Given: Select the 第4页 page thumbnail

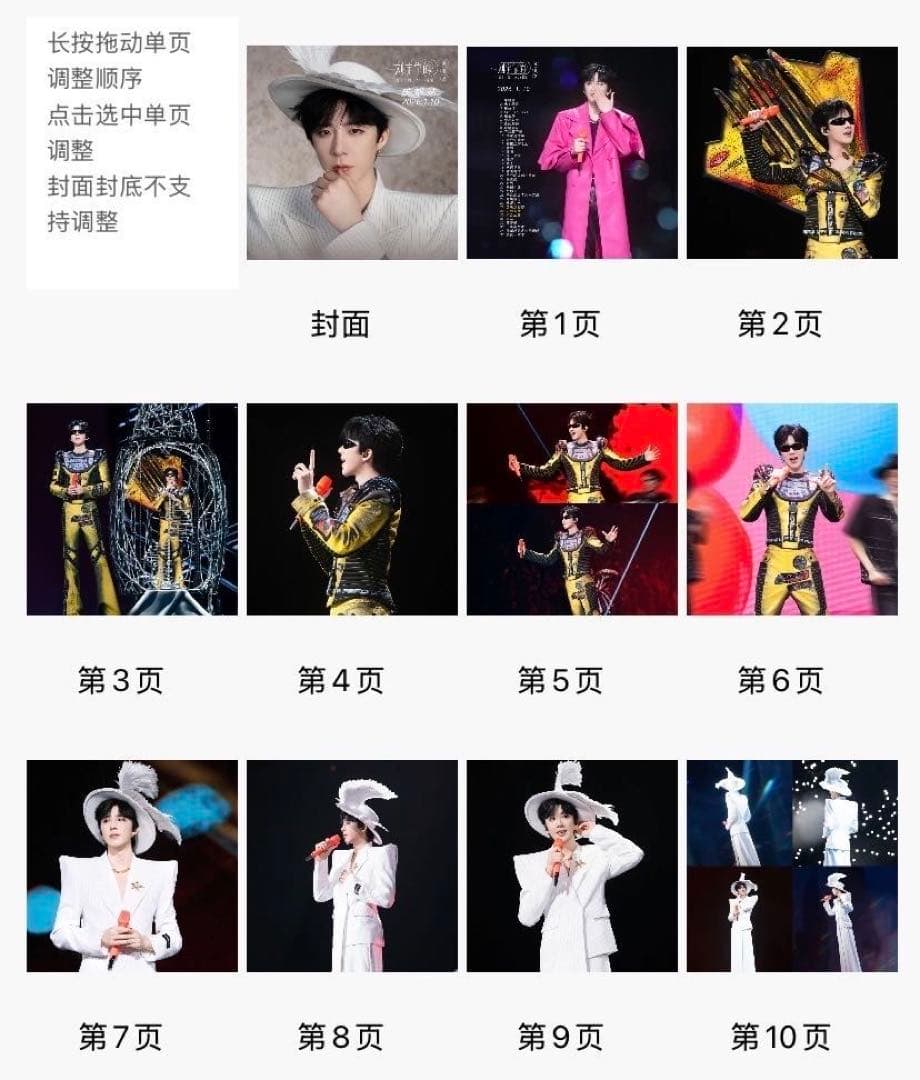Looking at the screenshot, I should click(352, 509).
